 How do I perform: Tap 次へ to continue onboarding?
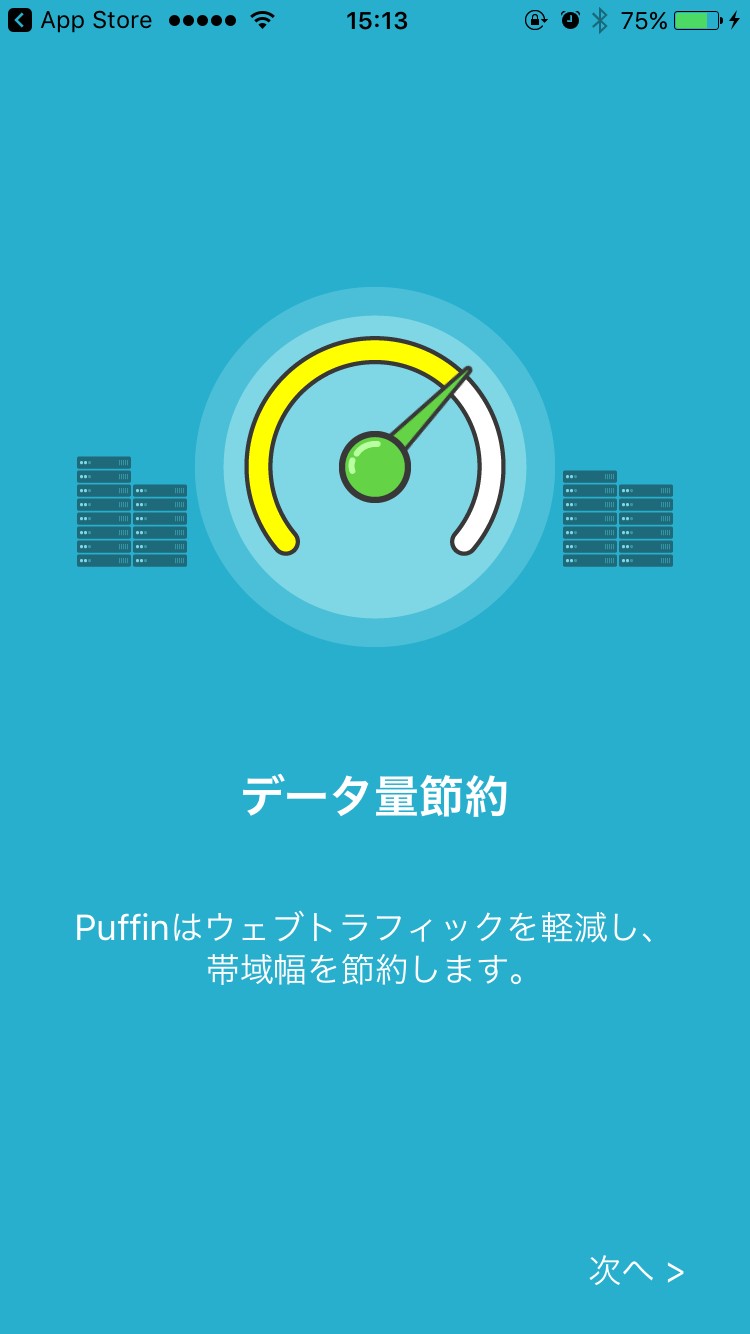[636, 1270]
